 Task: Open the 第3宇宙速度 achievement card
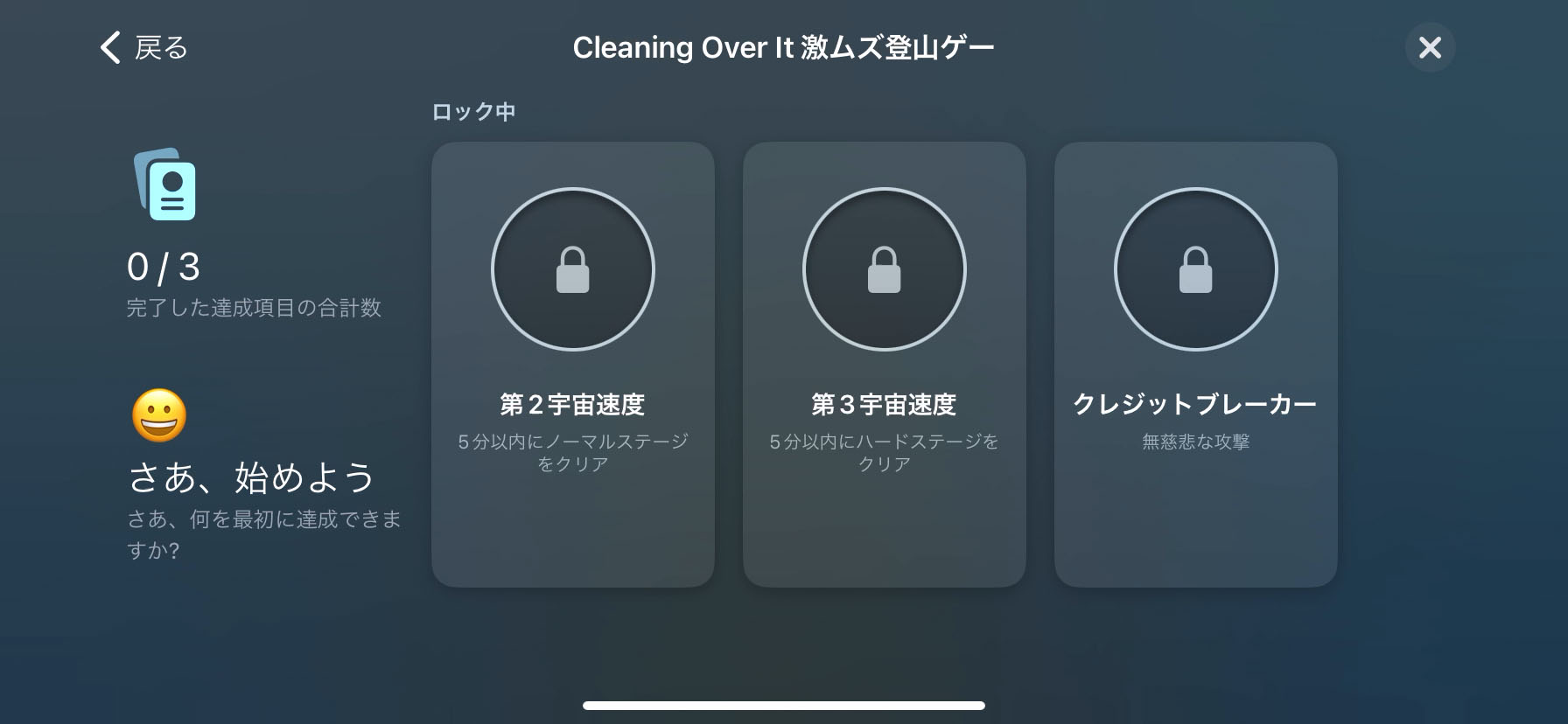point(884,364)
